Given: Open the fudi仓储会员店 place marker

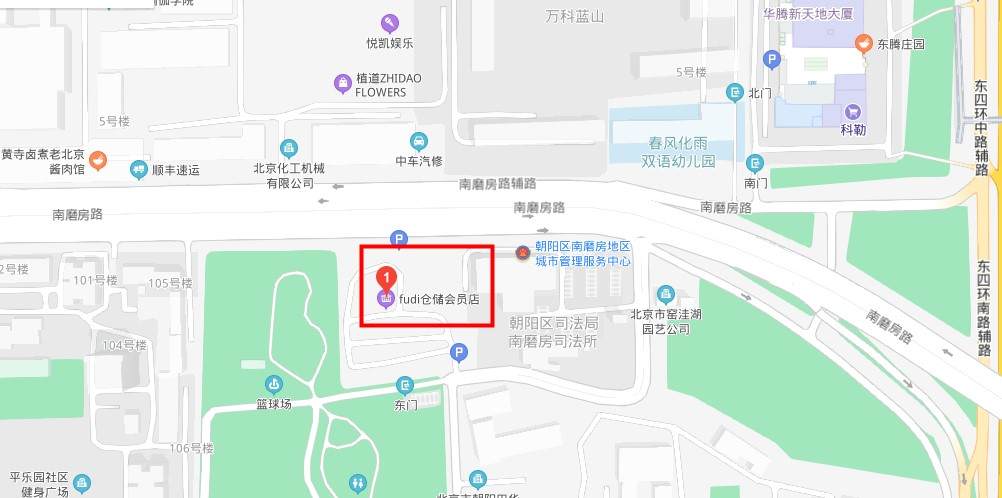Looking at the screenshot, I should [x=386, y=298].
